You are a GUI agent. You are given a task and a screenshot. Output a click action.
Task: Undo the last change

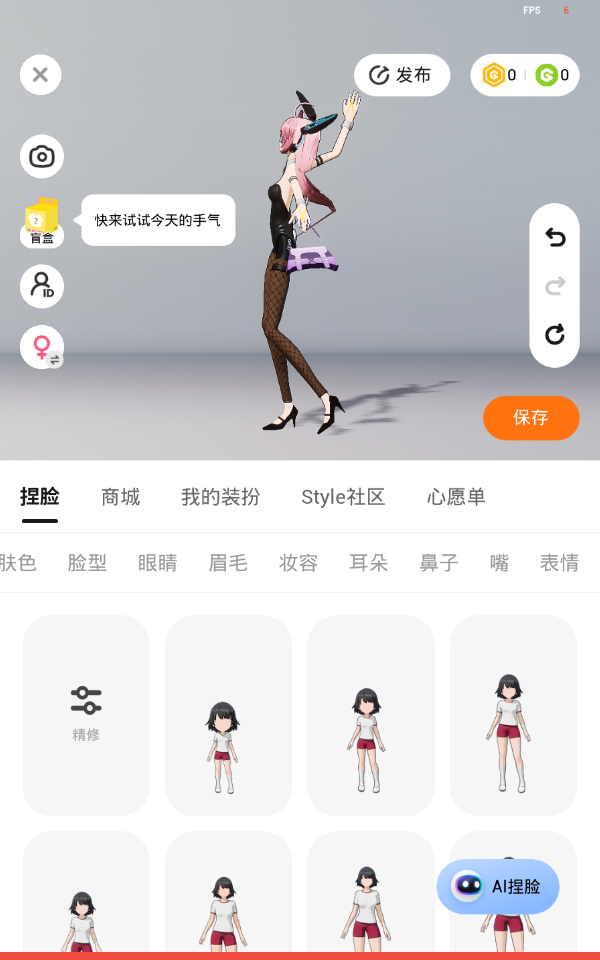point(555,237)
